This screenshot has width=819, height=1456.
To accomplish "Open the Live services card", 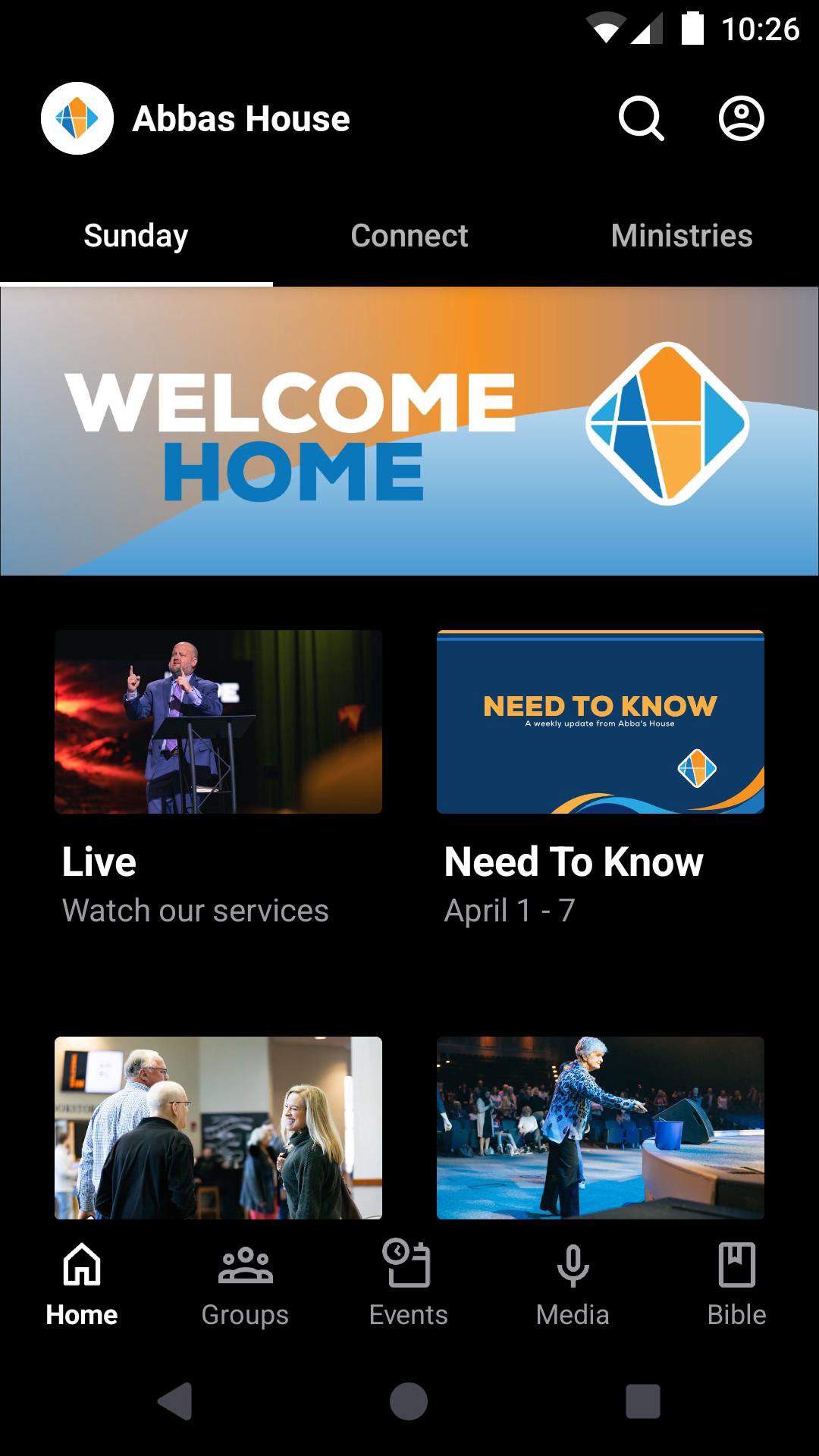I will point(218,722).
